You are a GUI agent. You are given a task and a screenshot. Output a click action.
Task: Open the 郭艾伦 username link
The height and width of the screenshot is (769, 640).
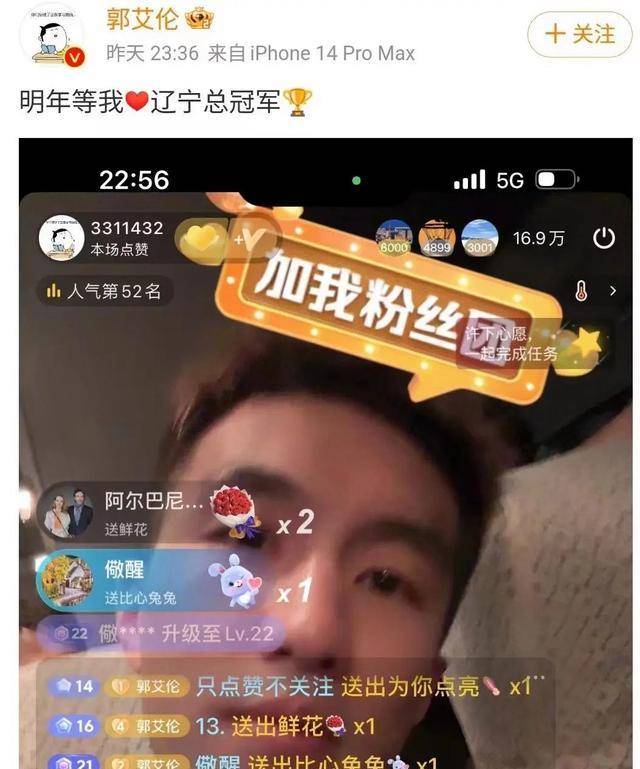[138, 18]
